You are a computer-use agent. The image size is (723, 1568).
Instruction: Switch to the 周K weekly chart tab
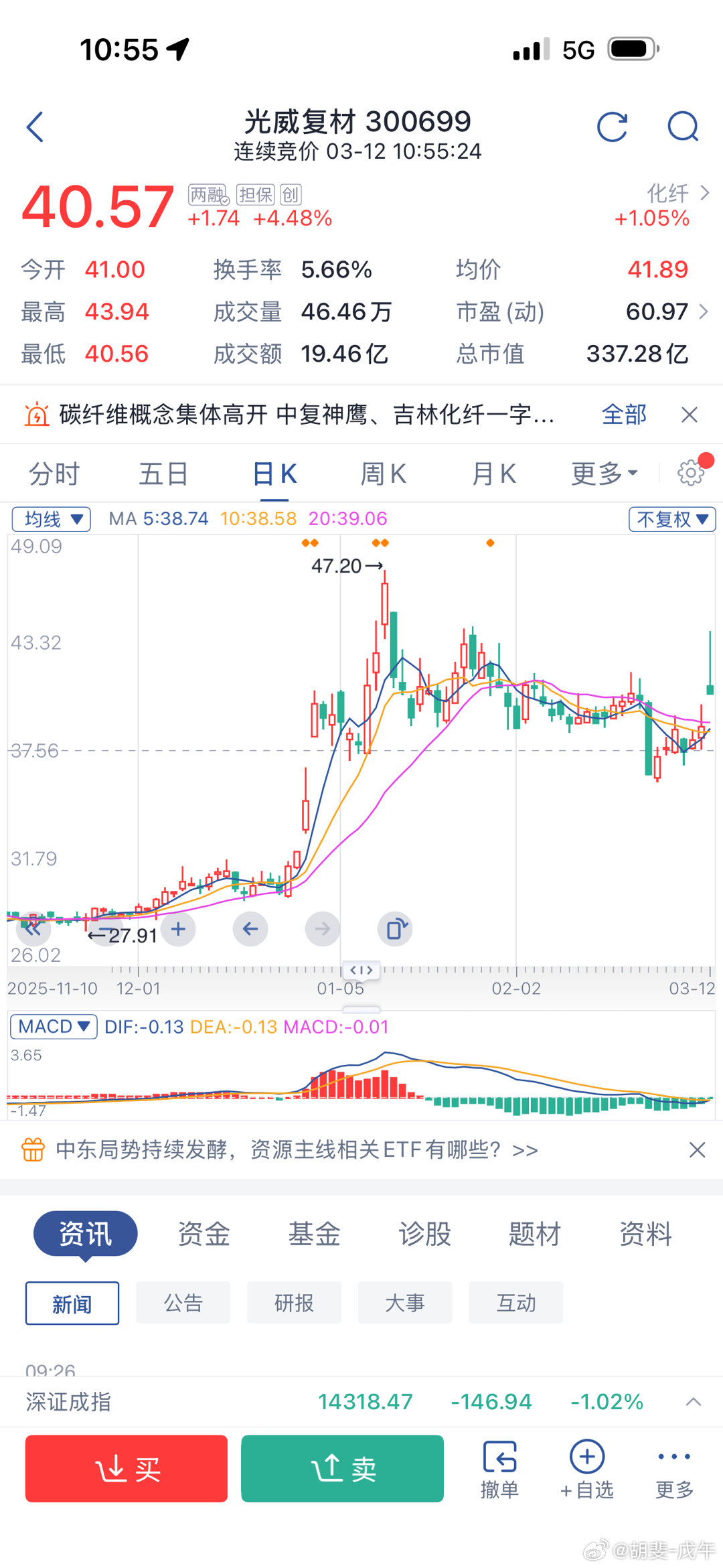pos(382,473)
